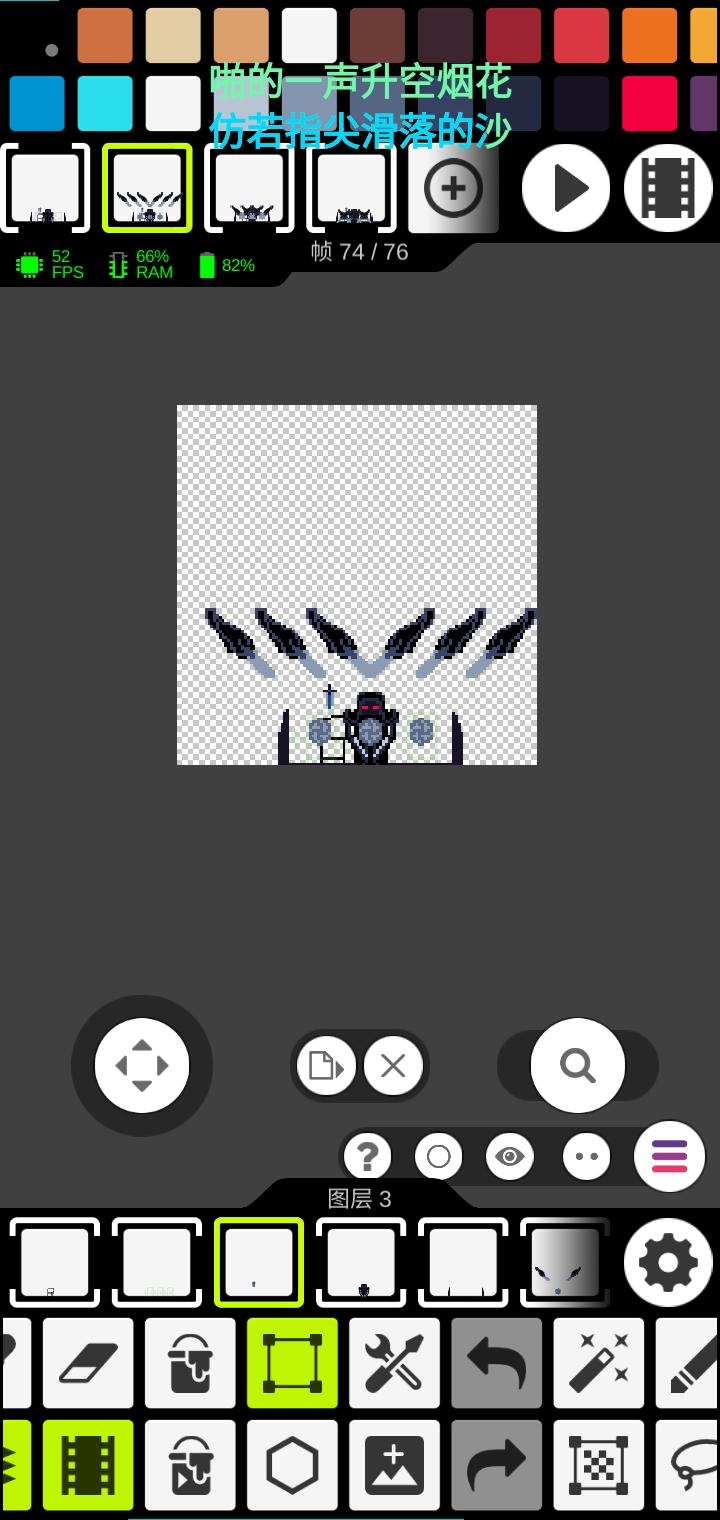Select the Eraser tool
This screenshot has height=1520, width=720.
(x=87, y=1363)
